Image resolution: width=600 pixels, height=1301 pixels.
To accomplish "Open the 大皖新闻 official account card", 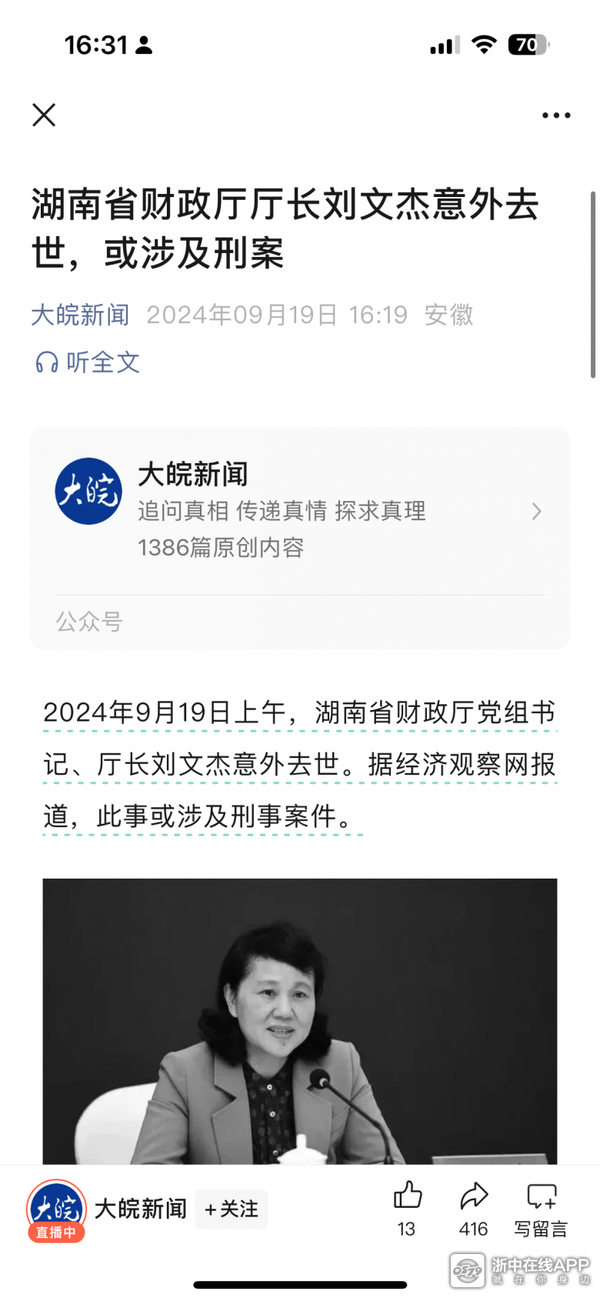I will [300, 511].
